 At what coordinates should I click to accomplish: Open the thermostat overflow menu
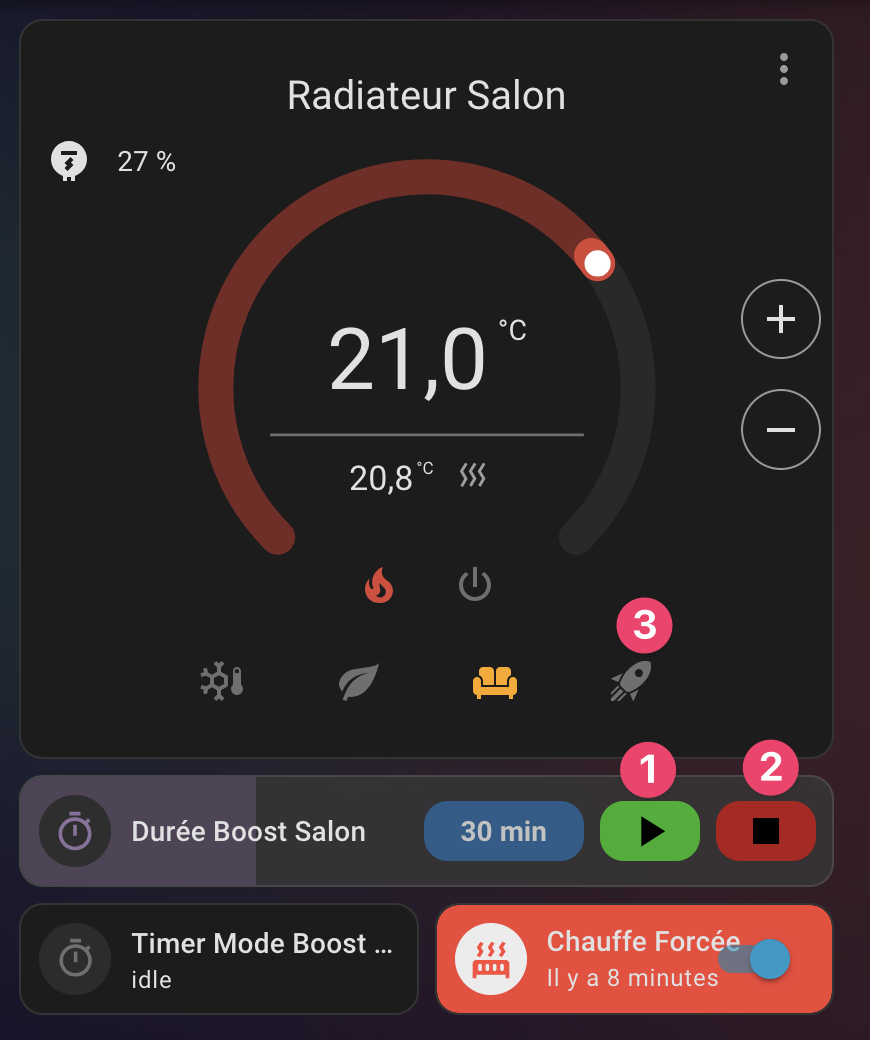(x=783, y=69)
